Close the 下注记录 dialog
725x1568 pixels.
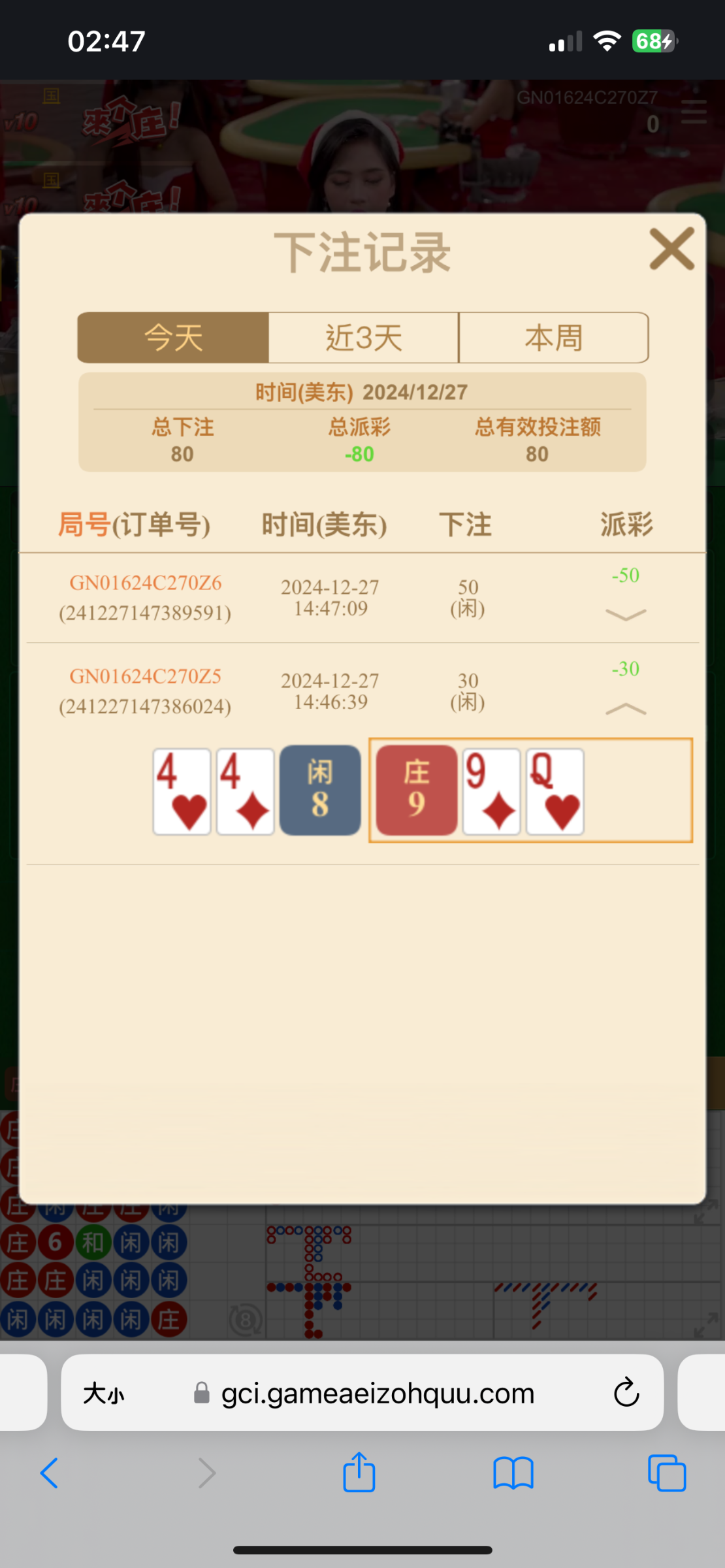tap(671, 249)
